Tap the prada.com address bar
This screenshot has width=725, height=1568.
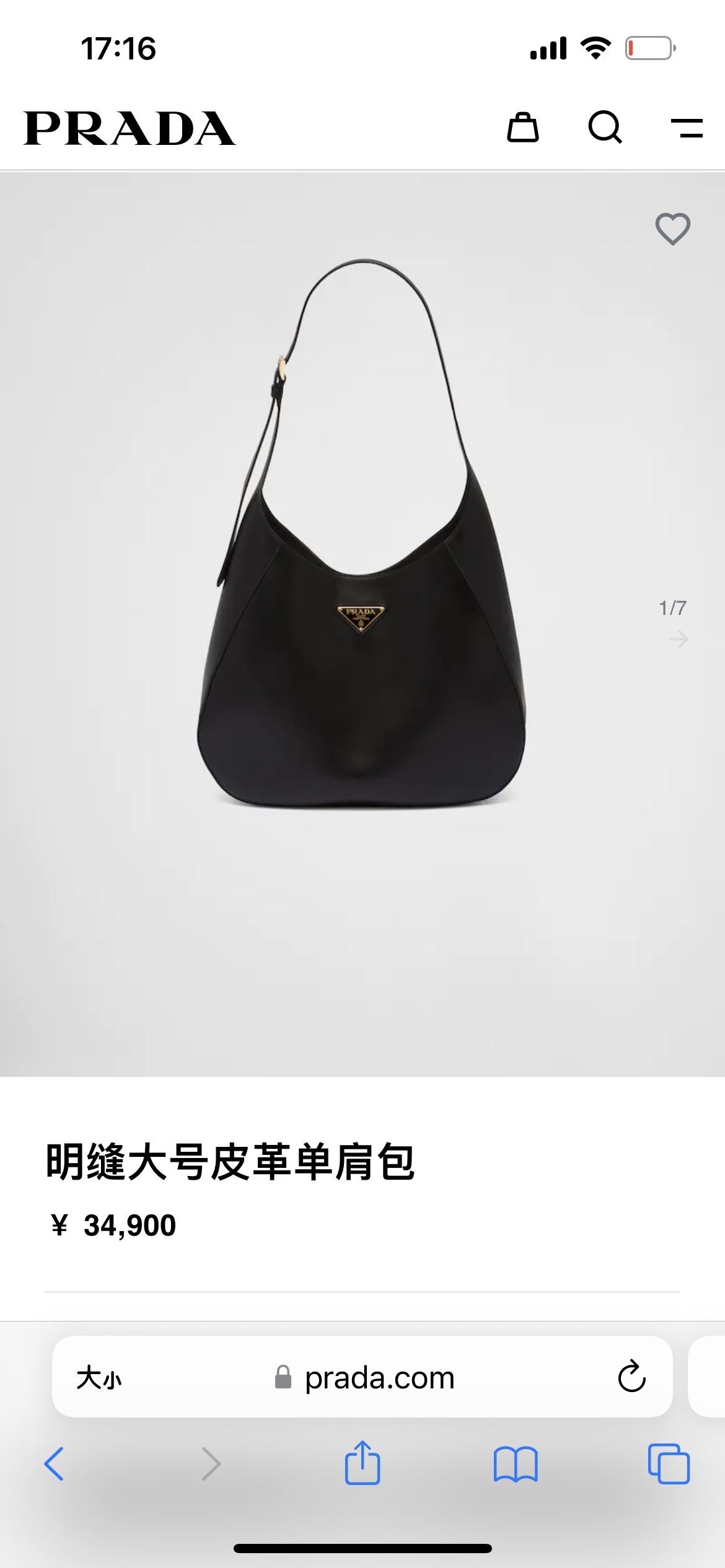379,1378
